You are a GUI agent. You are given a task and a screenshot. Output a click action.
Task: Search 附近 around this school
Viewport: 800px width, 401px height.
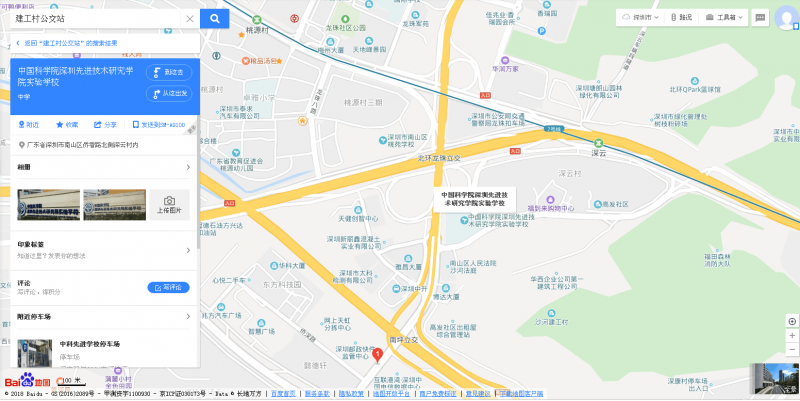[x=29, y=124]
